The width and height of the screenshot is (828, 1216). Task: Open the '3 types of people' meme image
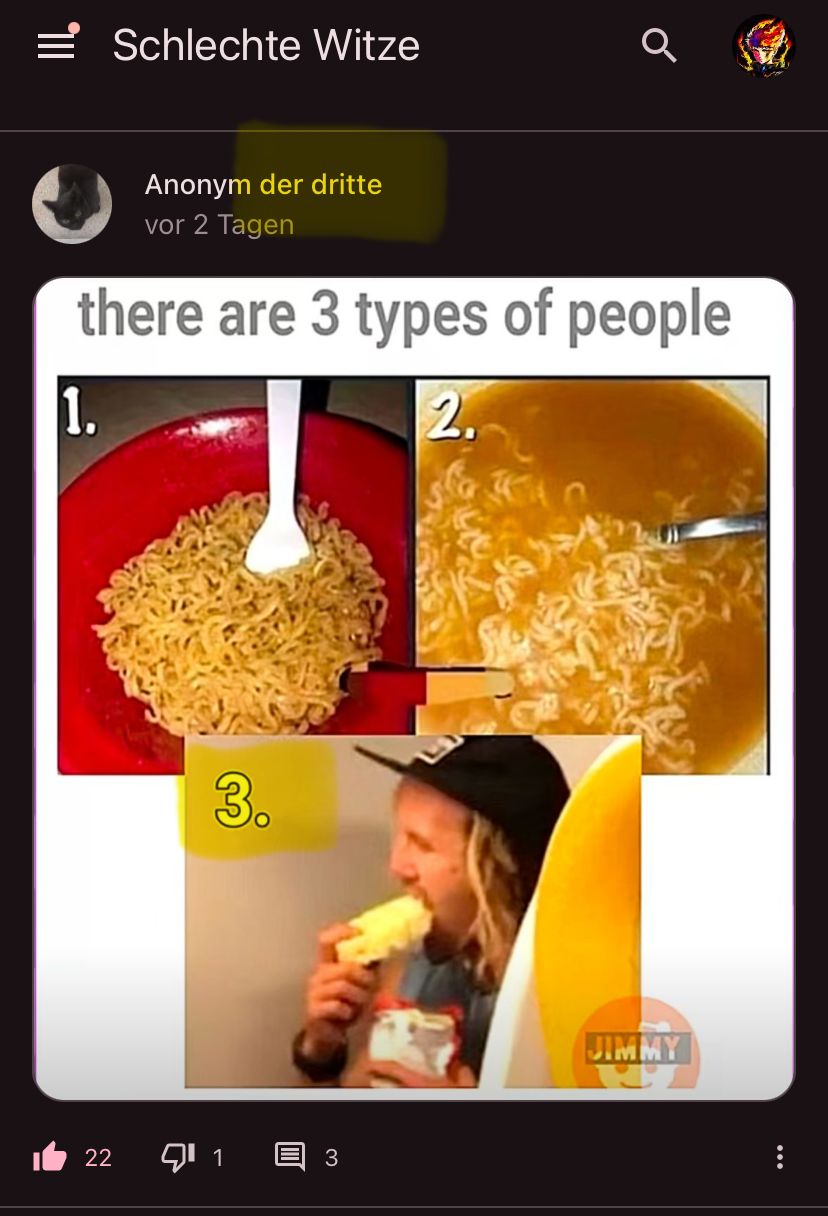pyautogui.click(x=414, y=688)
